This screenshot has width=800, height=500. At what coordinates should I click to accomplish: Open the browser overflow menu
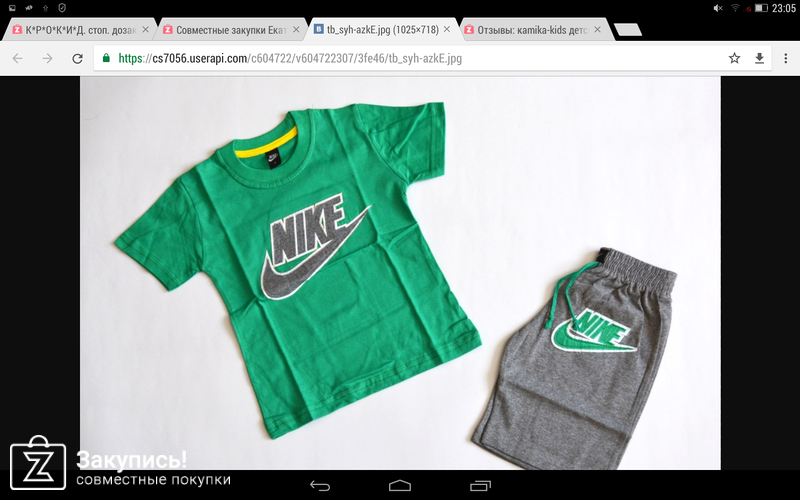[783, 58]
